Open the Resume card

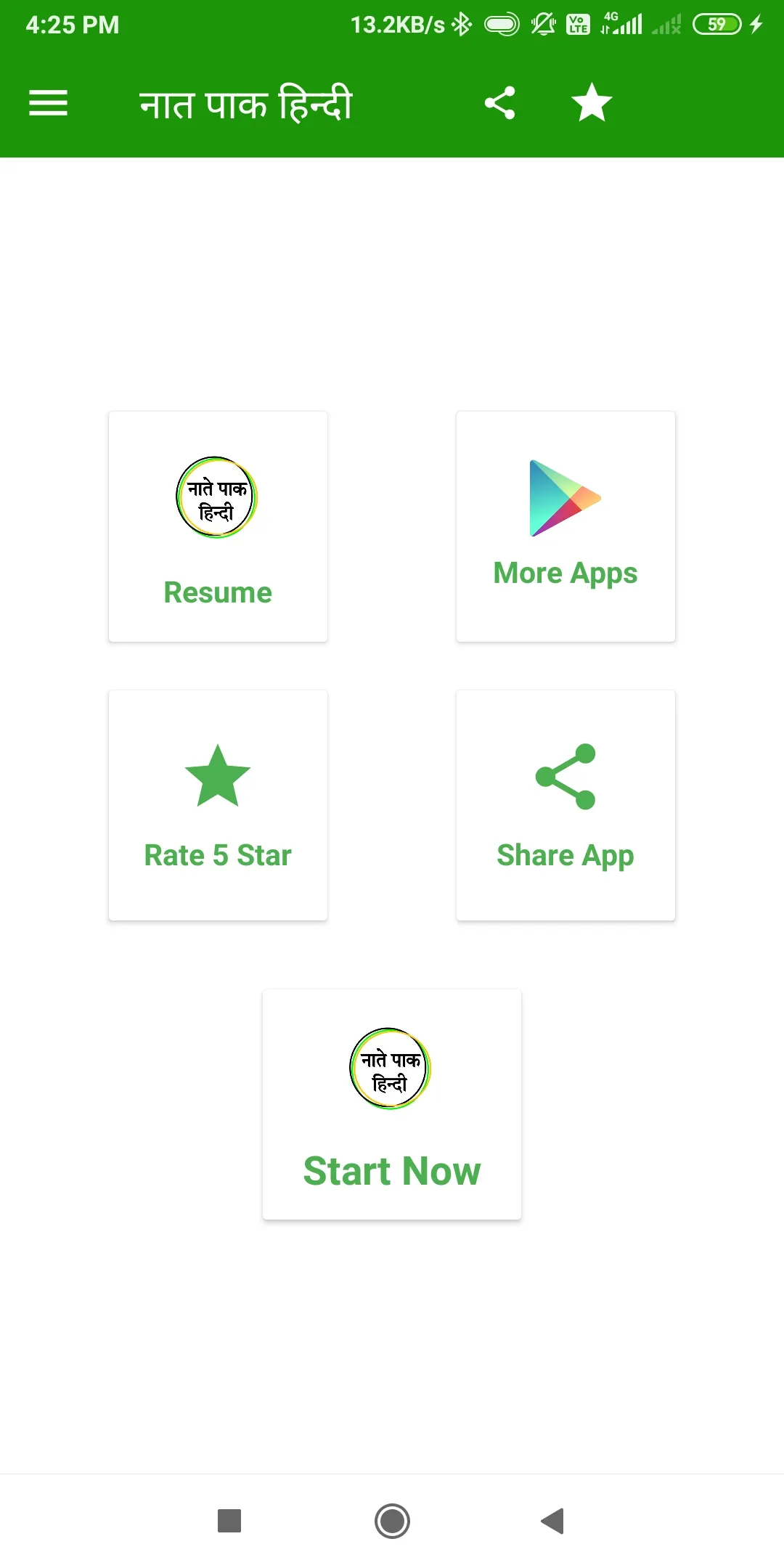[x=218, y=527]
